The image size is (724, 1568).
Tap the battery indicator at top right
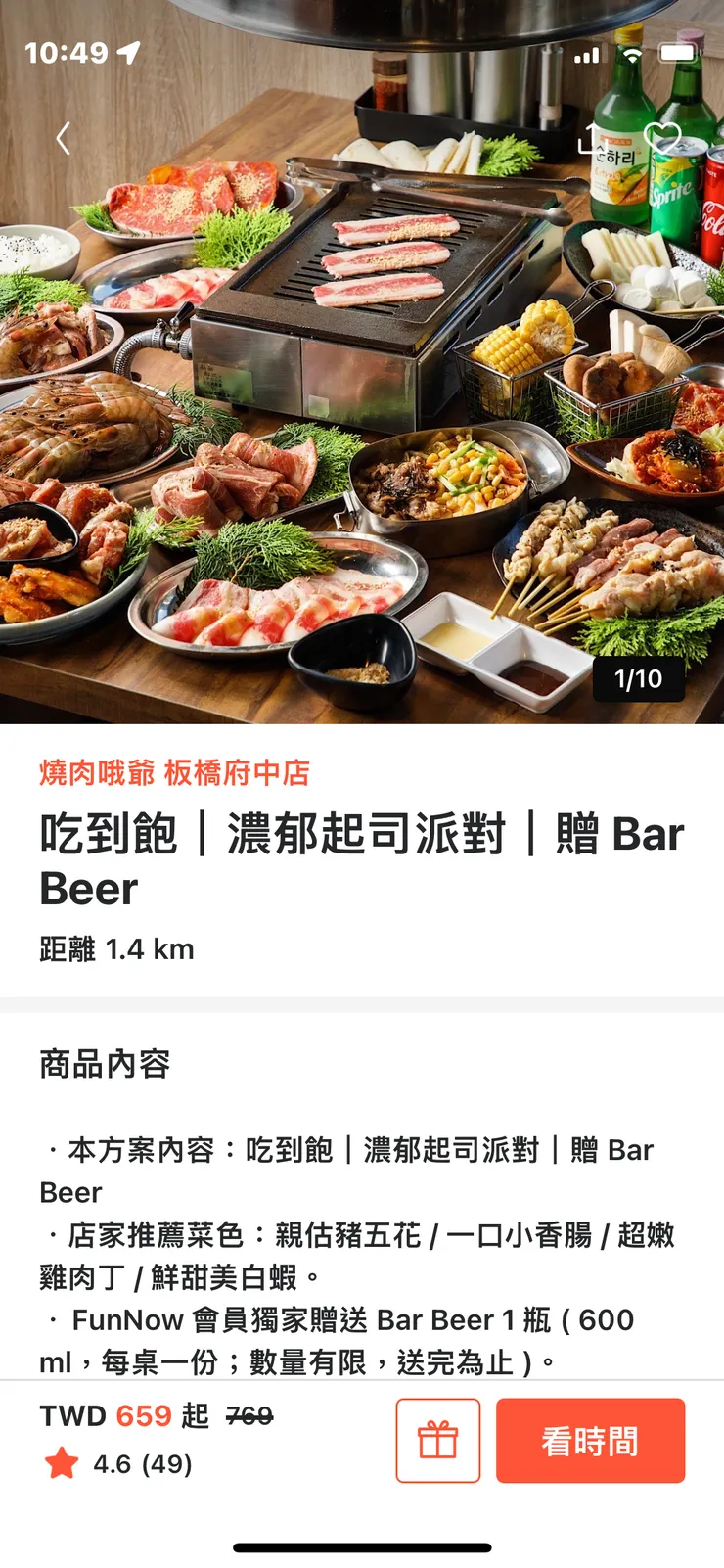(x=679, y=54)
